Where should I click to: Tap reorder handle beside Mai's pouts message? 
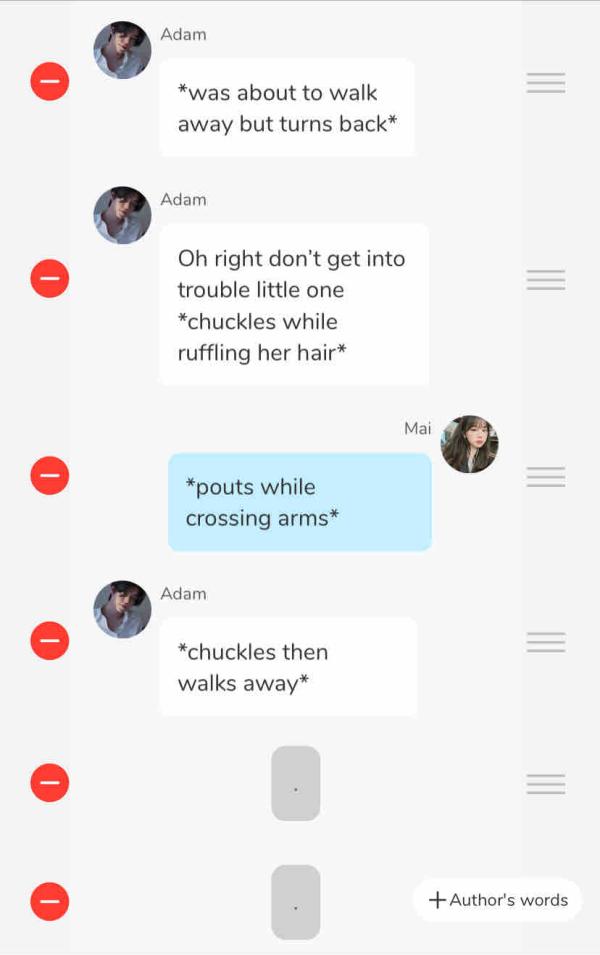point(546,477)
